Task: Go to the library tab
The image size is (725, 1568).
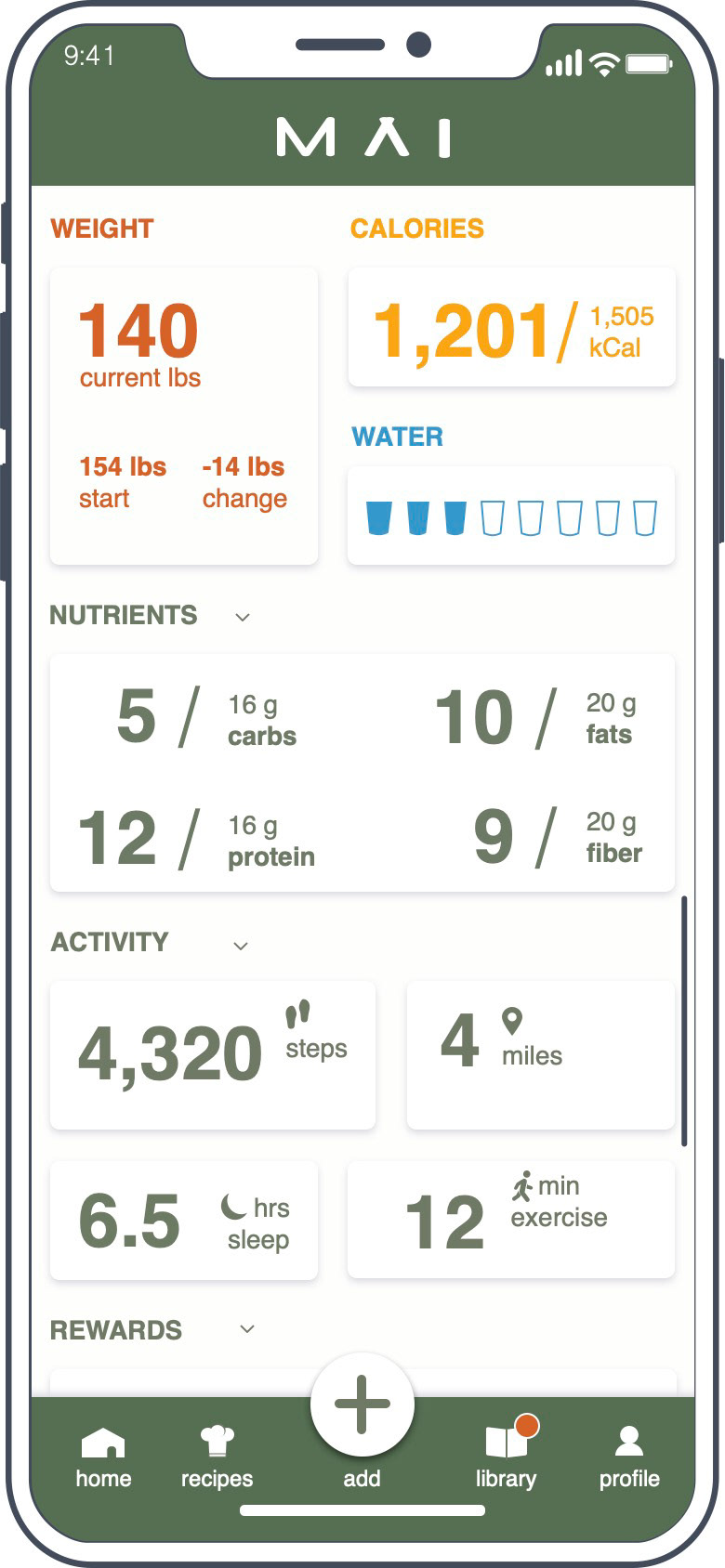Action: click(507, 1457)
